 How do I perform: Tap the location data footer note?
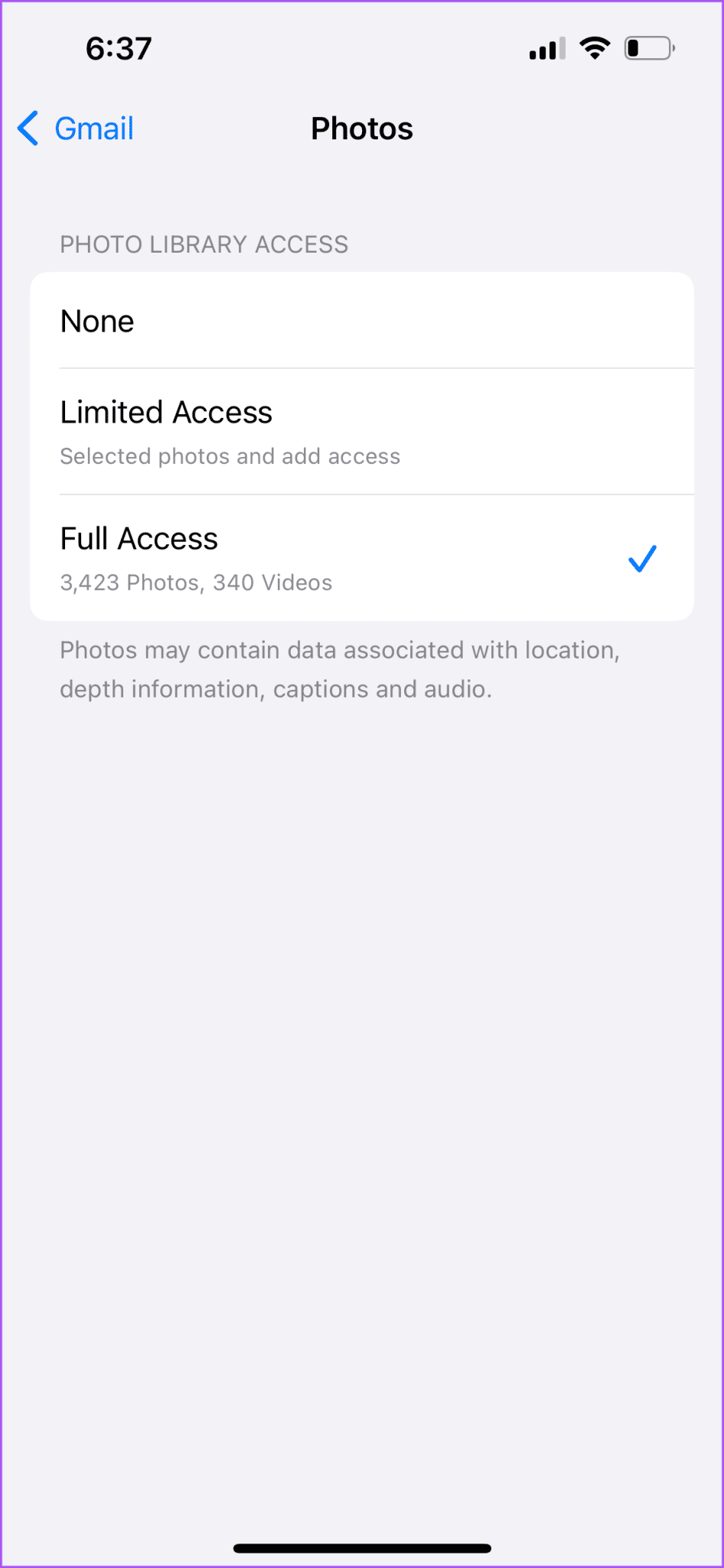tap(340, 668)
